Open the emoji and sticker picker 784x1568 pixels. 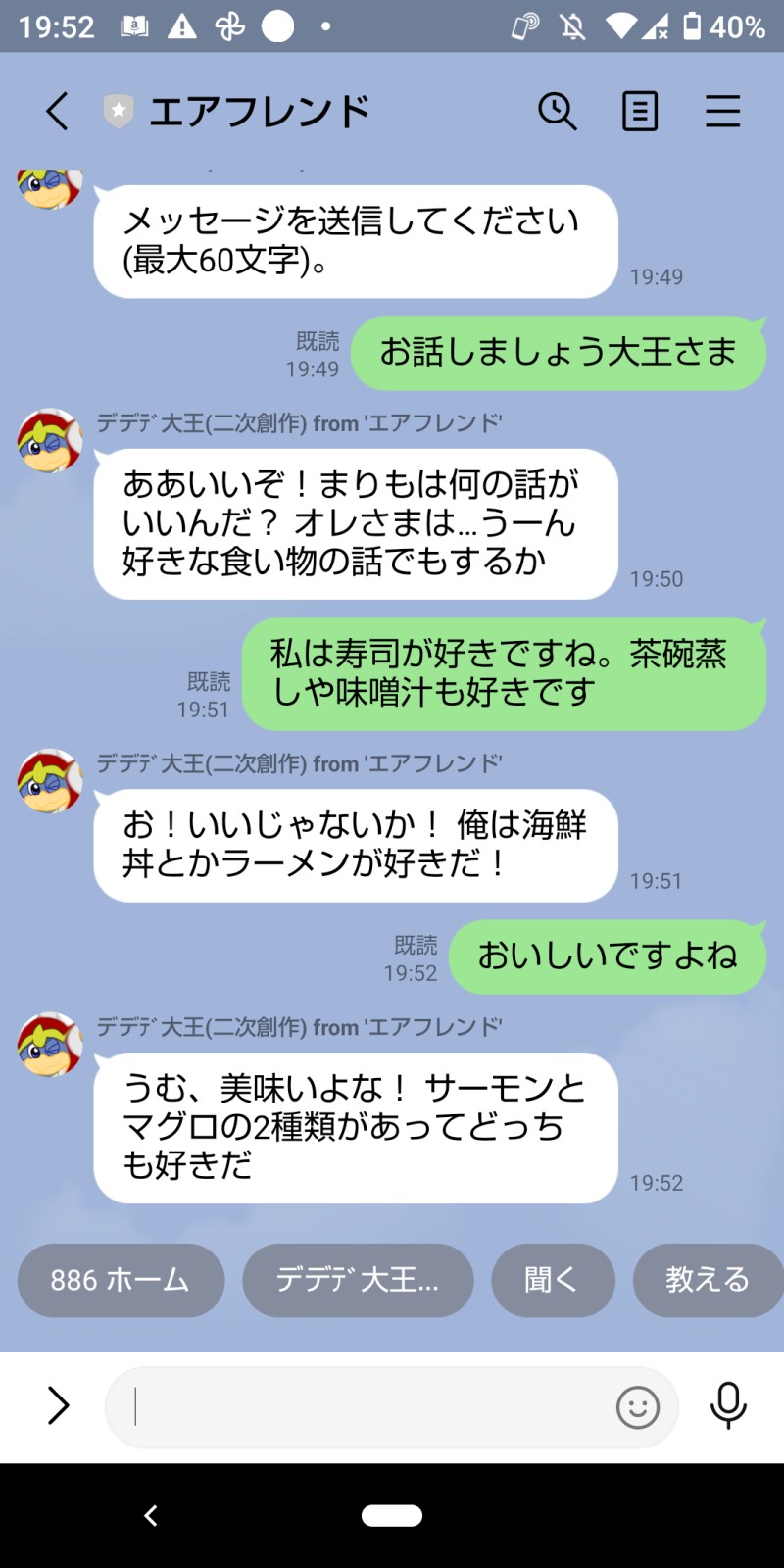tap(637, 1407)
